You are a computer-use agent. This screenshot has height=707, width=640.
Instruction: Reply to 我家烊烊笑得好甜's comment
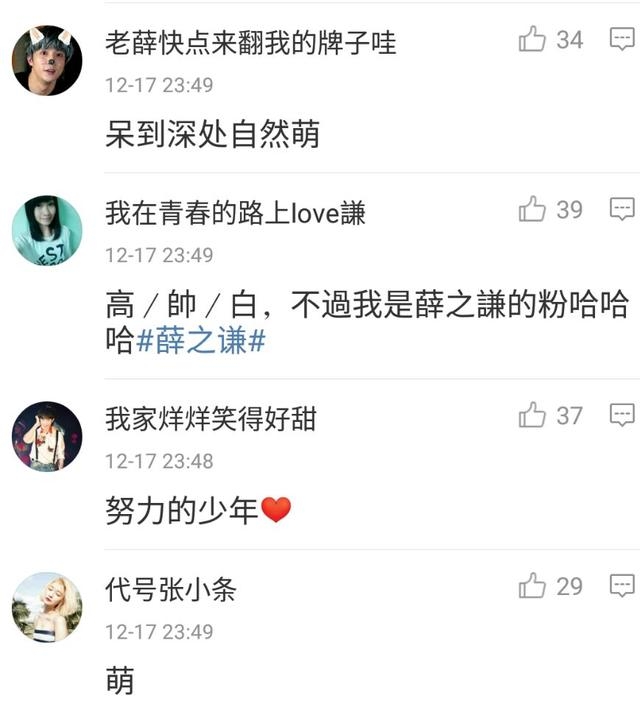[622, 415]
